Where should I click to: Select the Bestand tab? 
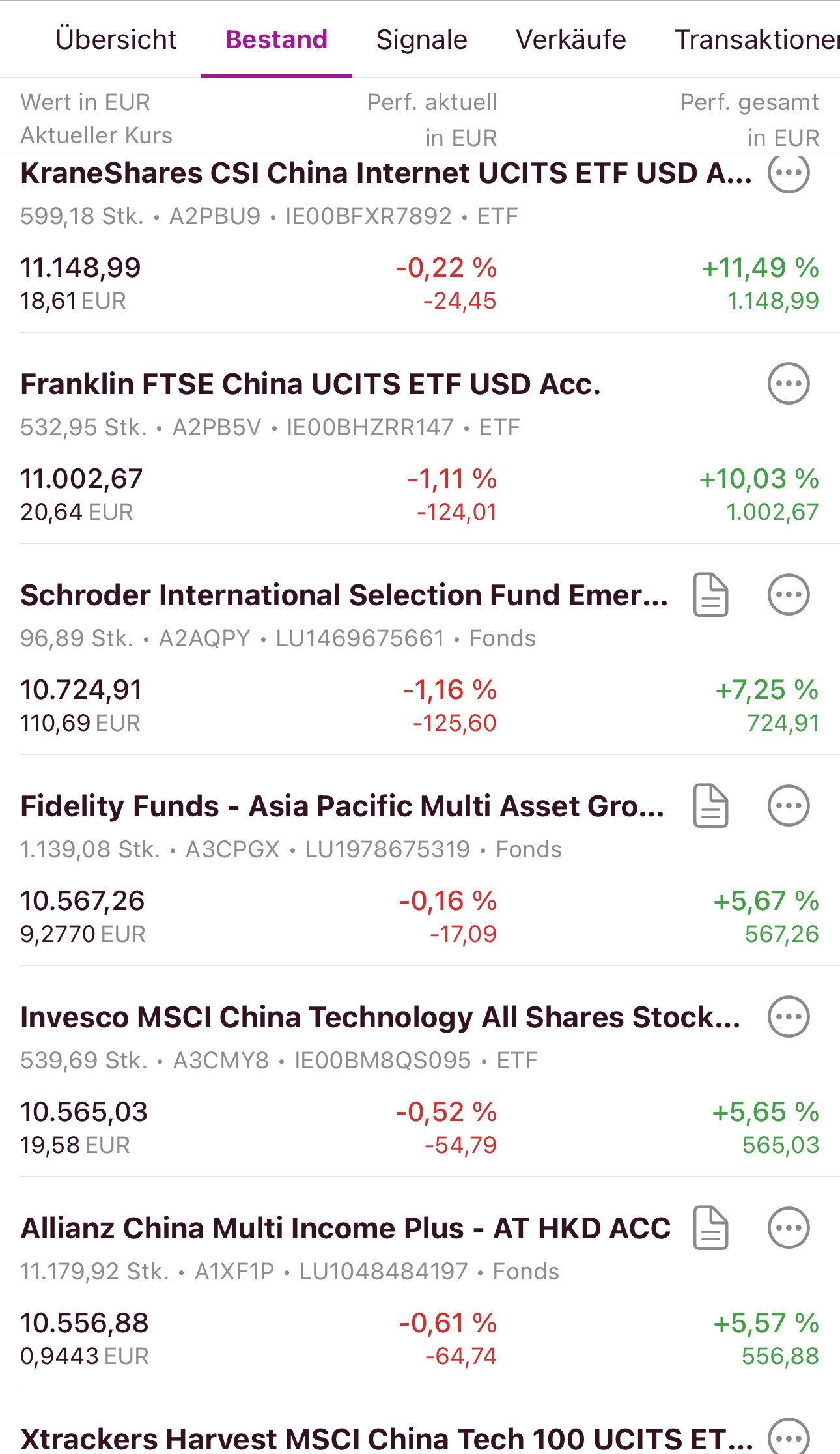pyautogui.click(x=276, y=40)
